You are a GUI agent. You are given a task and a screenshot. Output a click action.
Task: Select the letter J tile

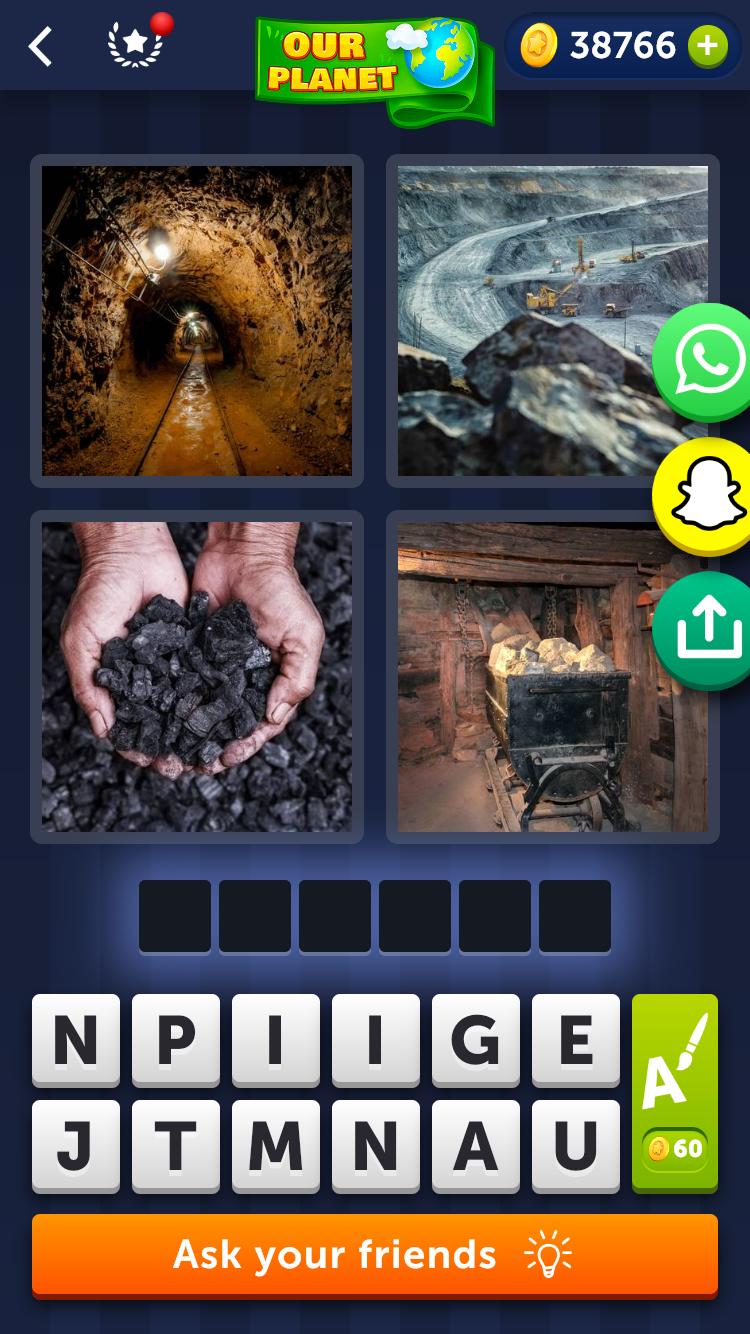coord(76,1146)
